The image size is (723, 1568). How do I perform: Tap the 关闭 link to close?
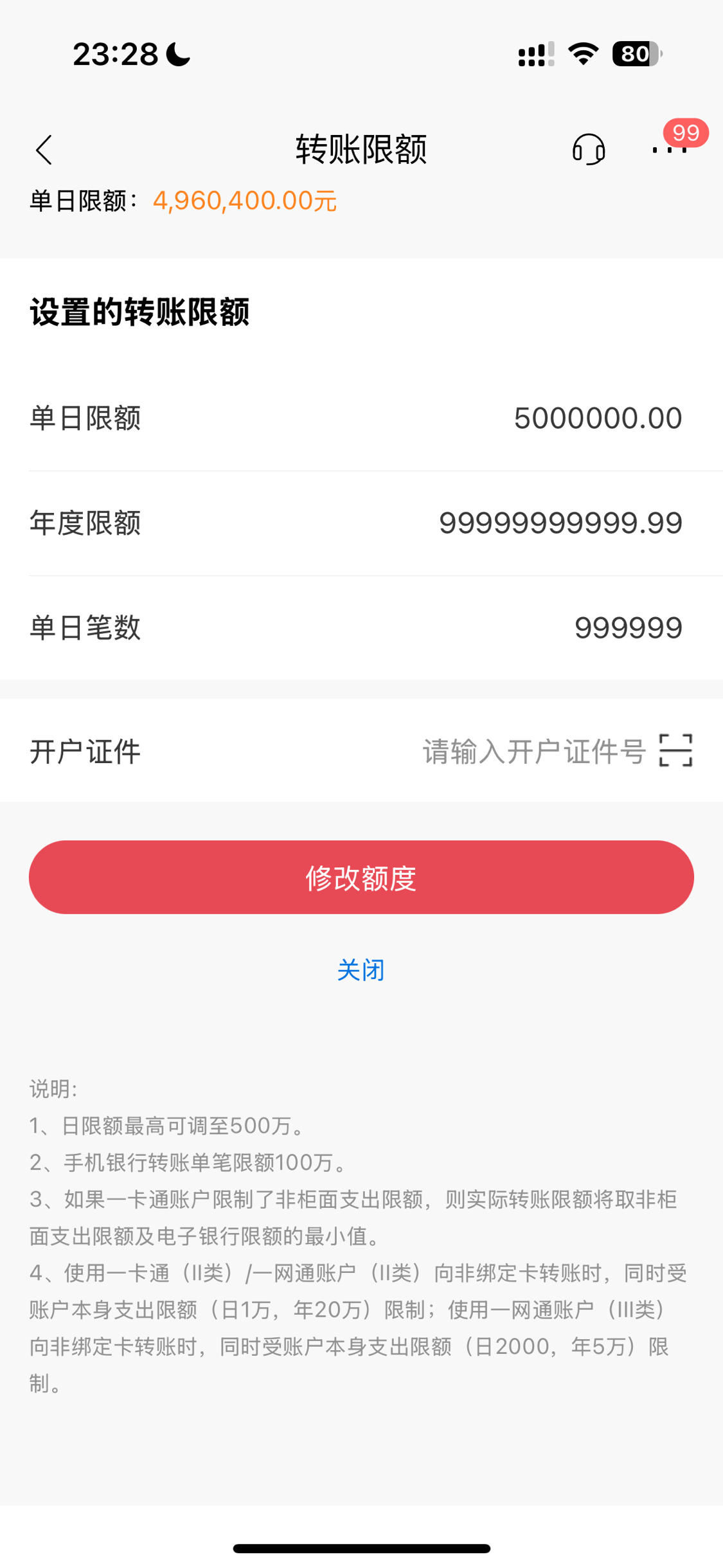pyautogui.click(x=361, y=971)
